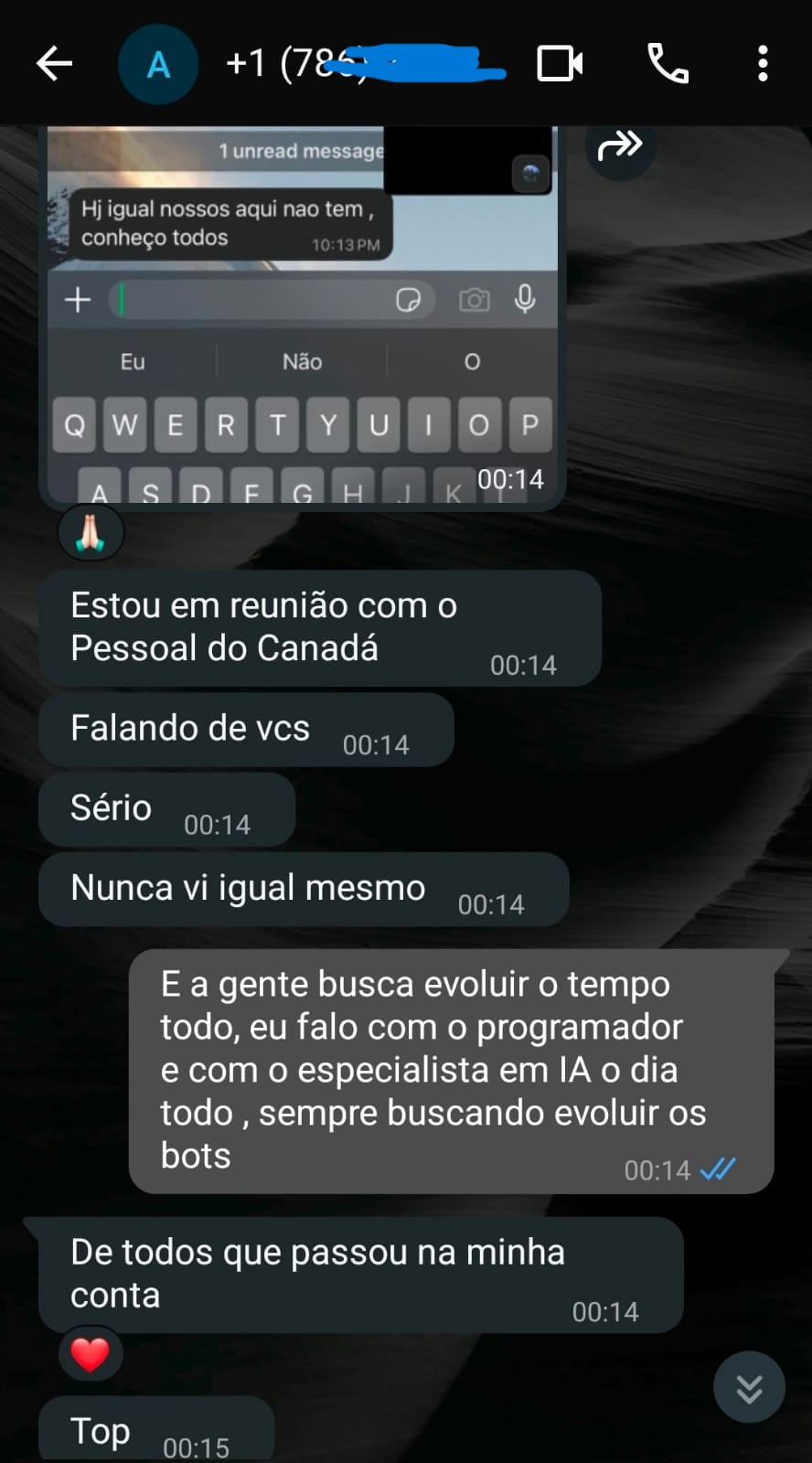Image resolution: width=812 pixels, height=1463 pixels.
Task: Tap the contact avatar with letter A
Action: 157,64
